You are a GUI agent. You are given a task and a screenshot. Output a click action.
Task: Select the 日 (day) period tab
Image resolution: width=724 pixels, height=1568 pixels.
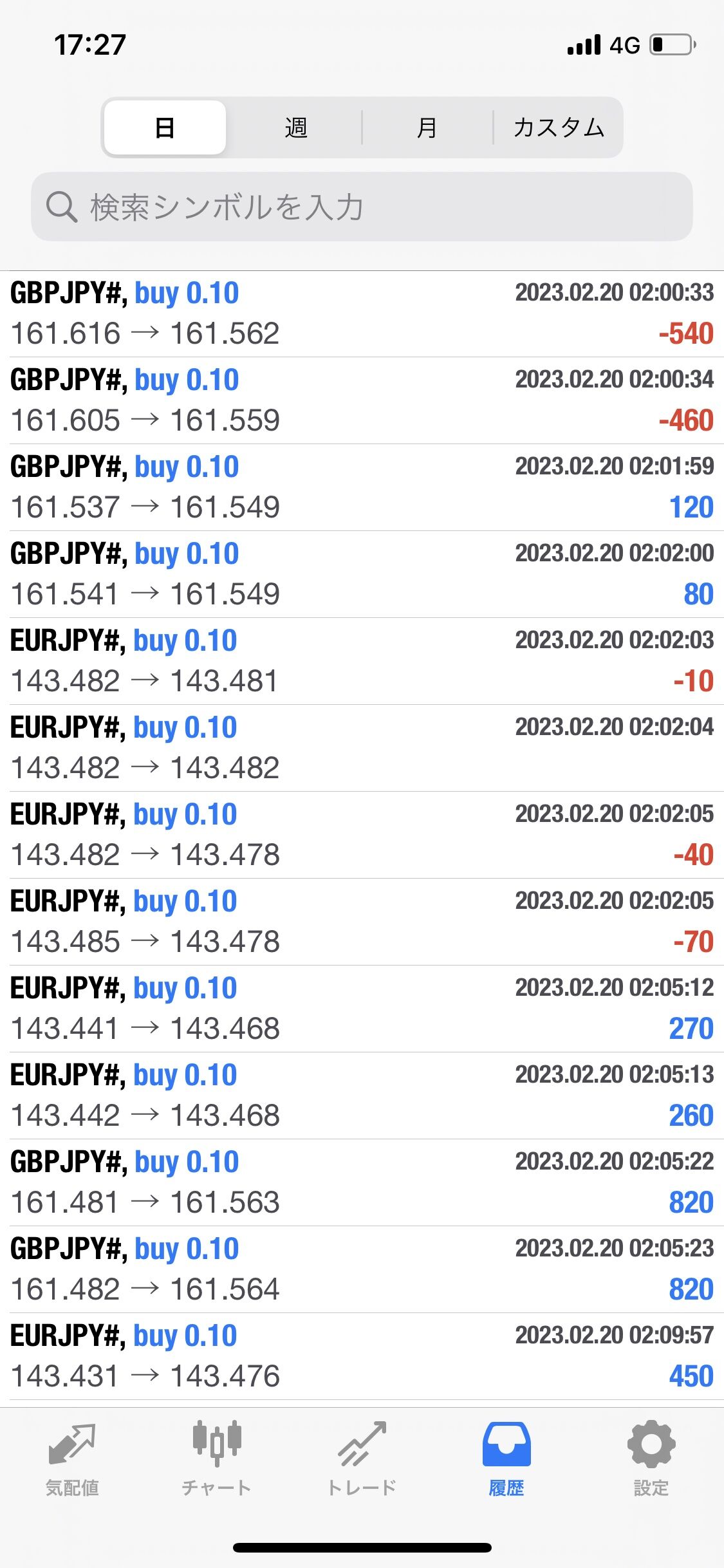pyautogui.click(x=165, y=127)
